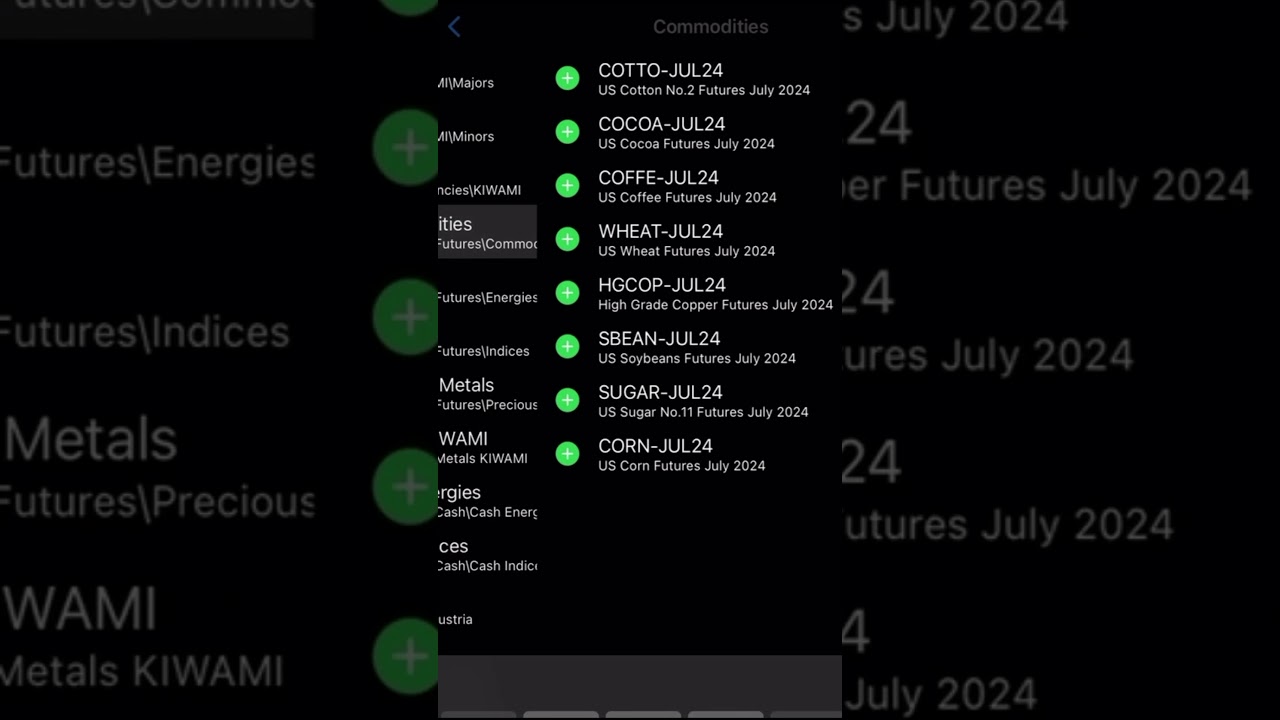Add COFFE-JUL24 symbol
Viewport: 1280px width, 720px height.
(x=567, y=186)
